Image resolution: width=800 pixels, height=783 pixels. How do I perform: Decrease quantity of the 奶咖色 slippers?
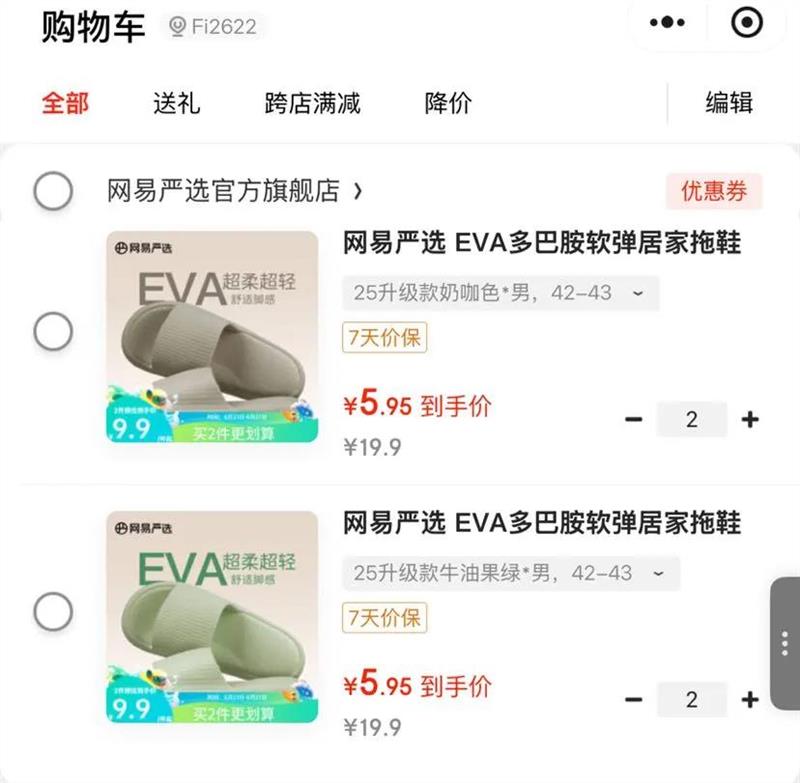pyautogui.click(x=633, y=420)
